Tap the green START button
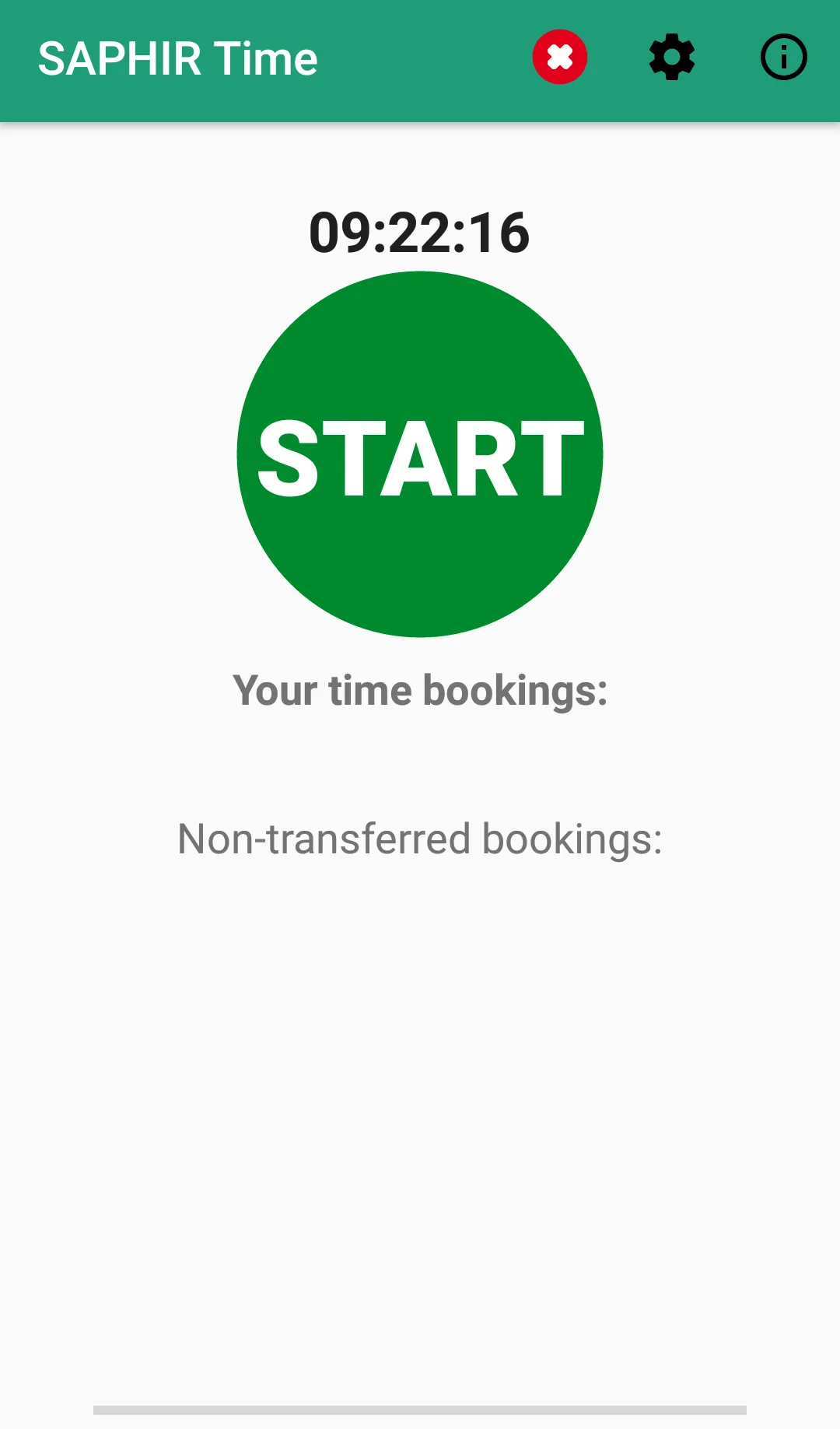Viewport: 840px width, 1429px height. click(420, 454)
